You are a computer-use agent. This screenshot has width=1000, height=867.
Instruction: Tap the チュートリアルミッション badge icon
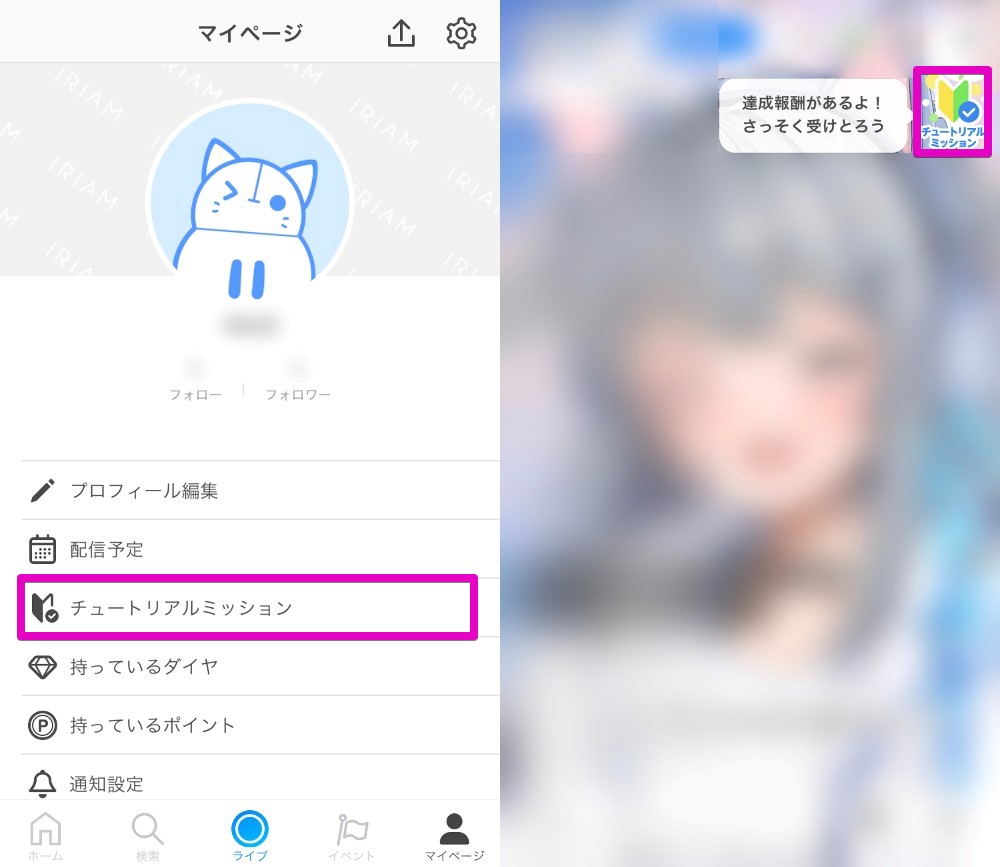click(952, 112)
